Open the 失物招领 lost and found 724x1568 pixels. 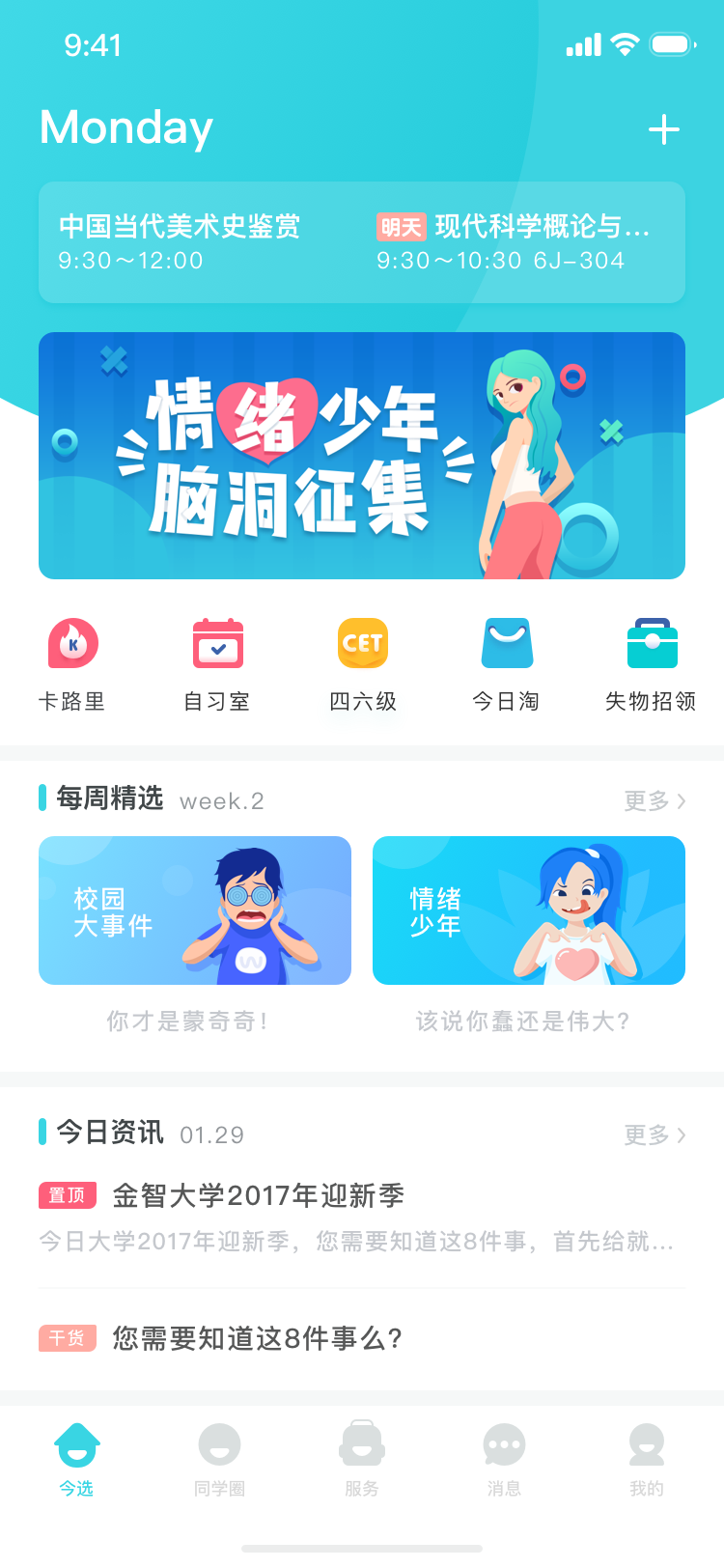(x=652, y=665)
